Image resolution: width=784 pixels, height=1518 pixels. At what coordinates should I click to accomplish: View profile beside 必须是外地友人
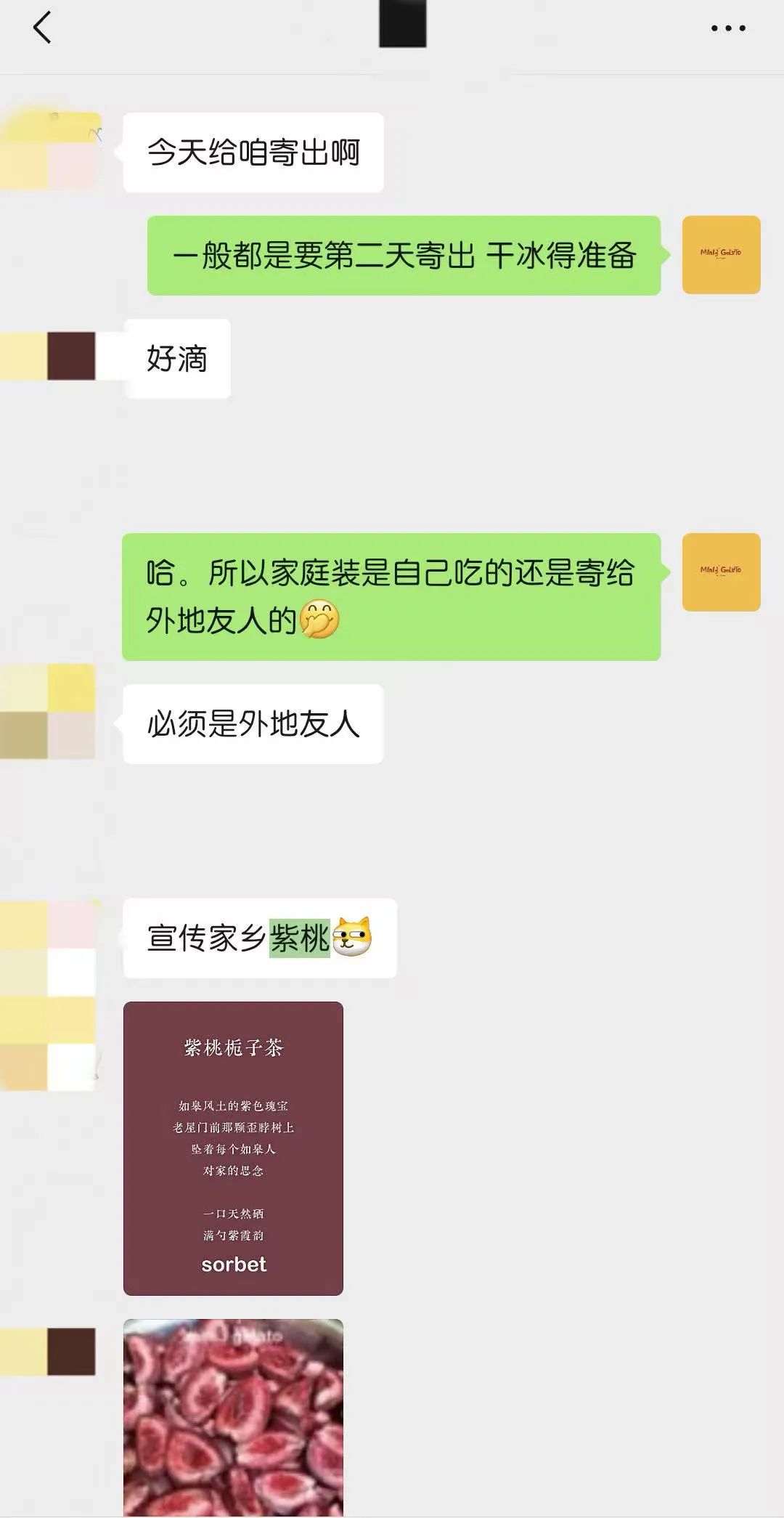pos(49,712)
